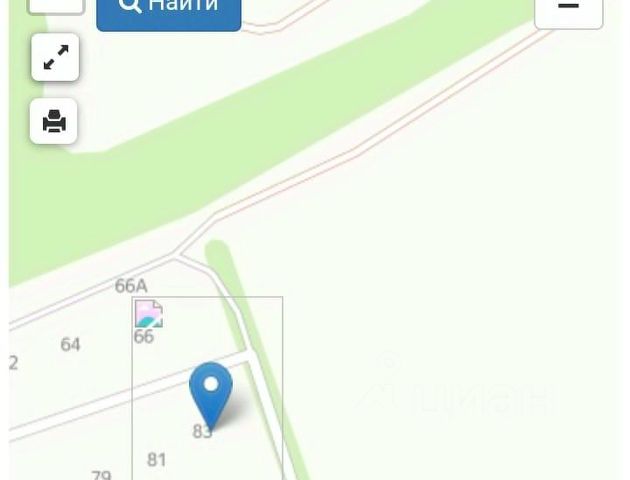
Task: Expand the map to fullscreen
Action: (55, 58)
